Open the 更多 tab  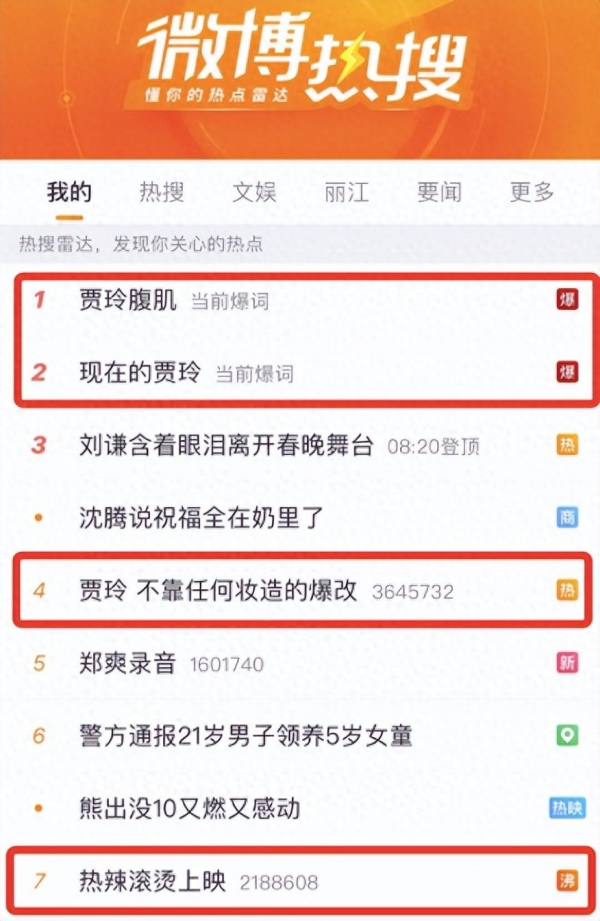[531, 193]
